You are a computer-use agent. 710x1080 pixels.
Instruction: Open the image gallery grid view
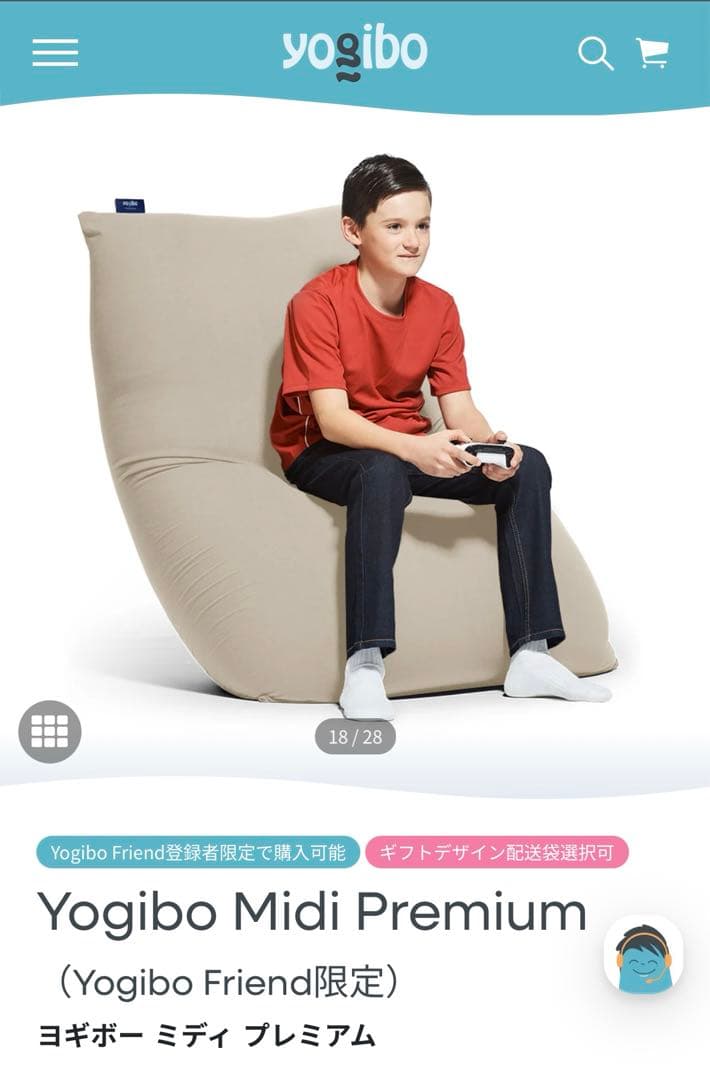pos(50,732)
